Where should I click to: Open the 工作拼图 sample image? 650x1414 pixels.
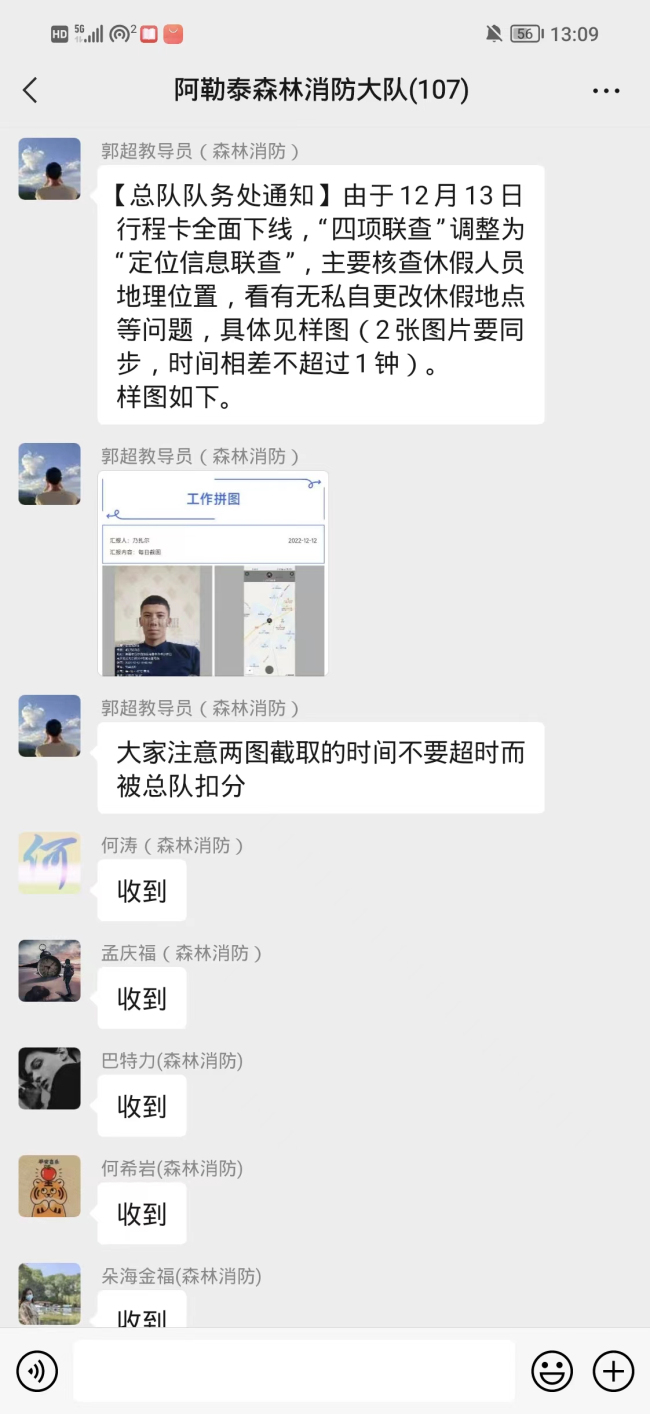(213, 574)
